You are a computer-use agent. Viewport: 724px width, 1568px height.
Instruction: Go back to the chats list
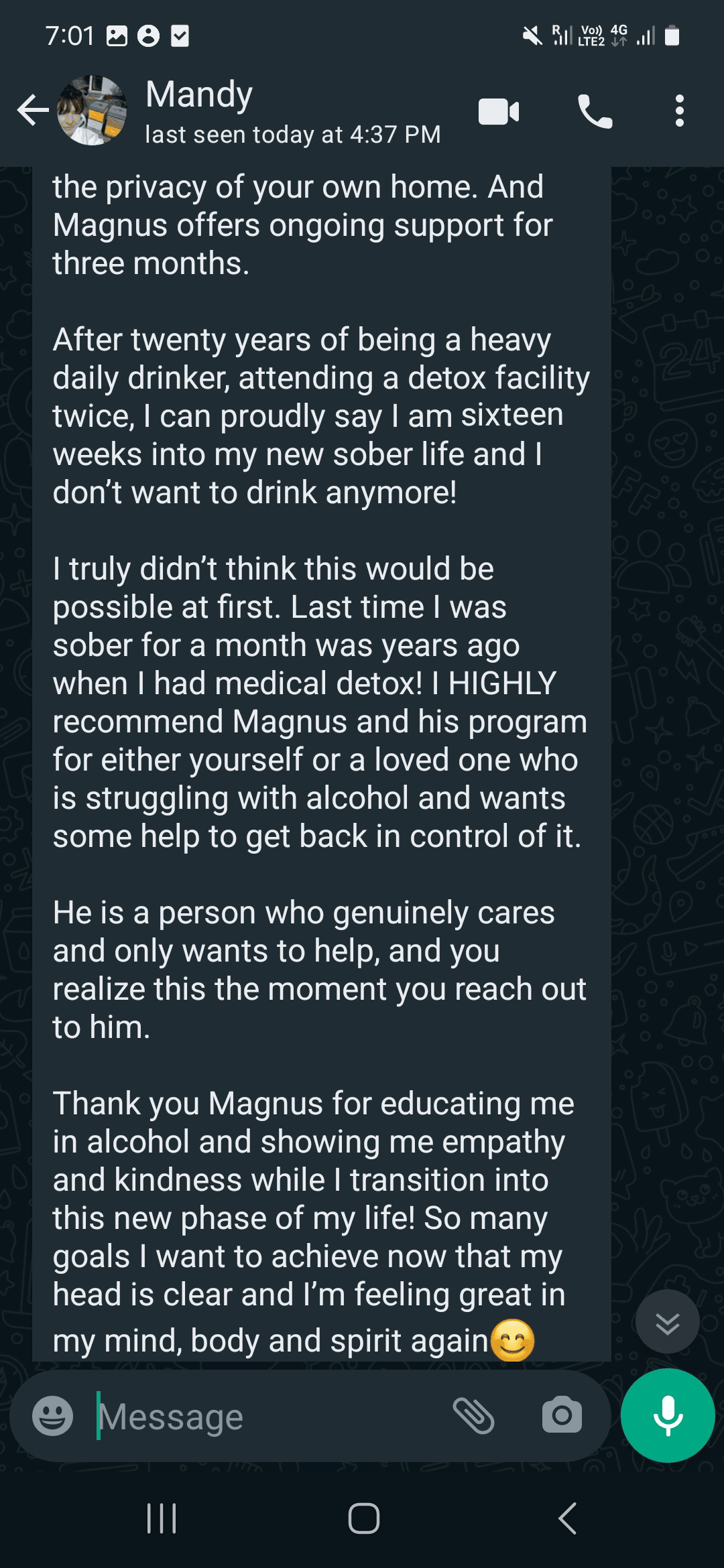(x=33, y=111)
